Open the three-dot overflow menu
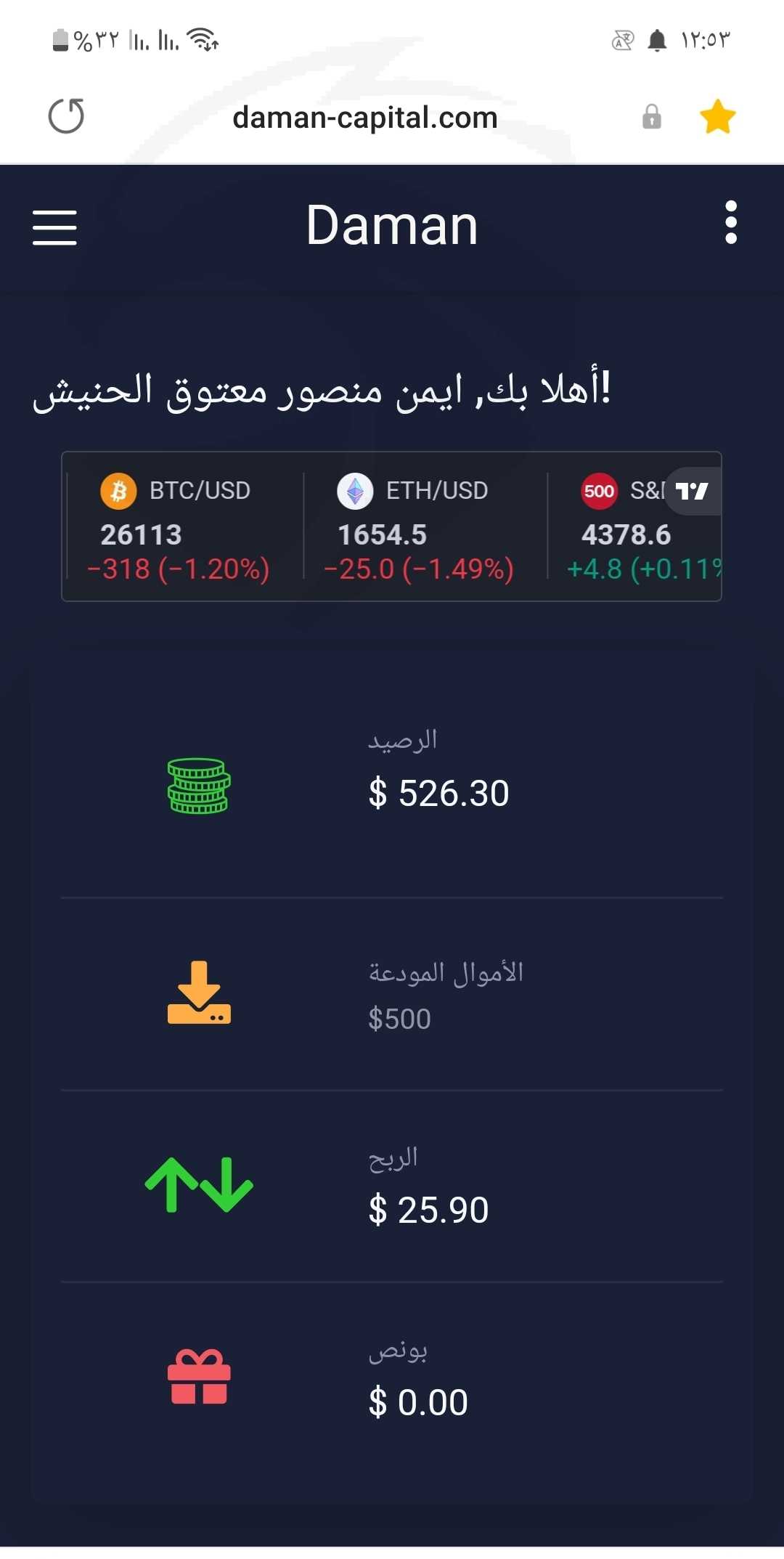This screenshot has height=1559, width=784. pyautogui.click(x=731, y=222)
